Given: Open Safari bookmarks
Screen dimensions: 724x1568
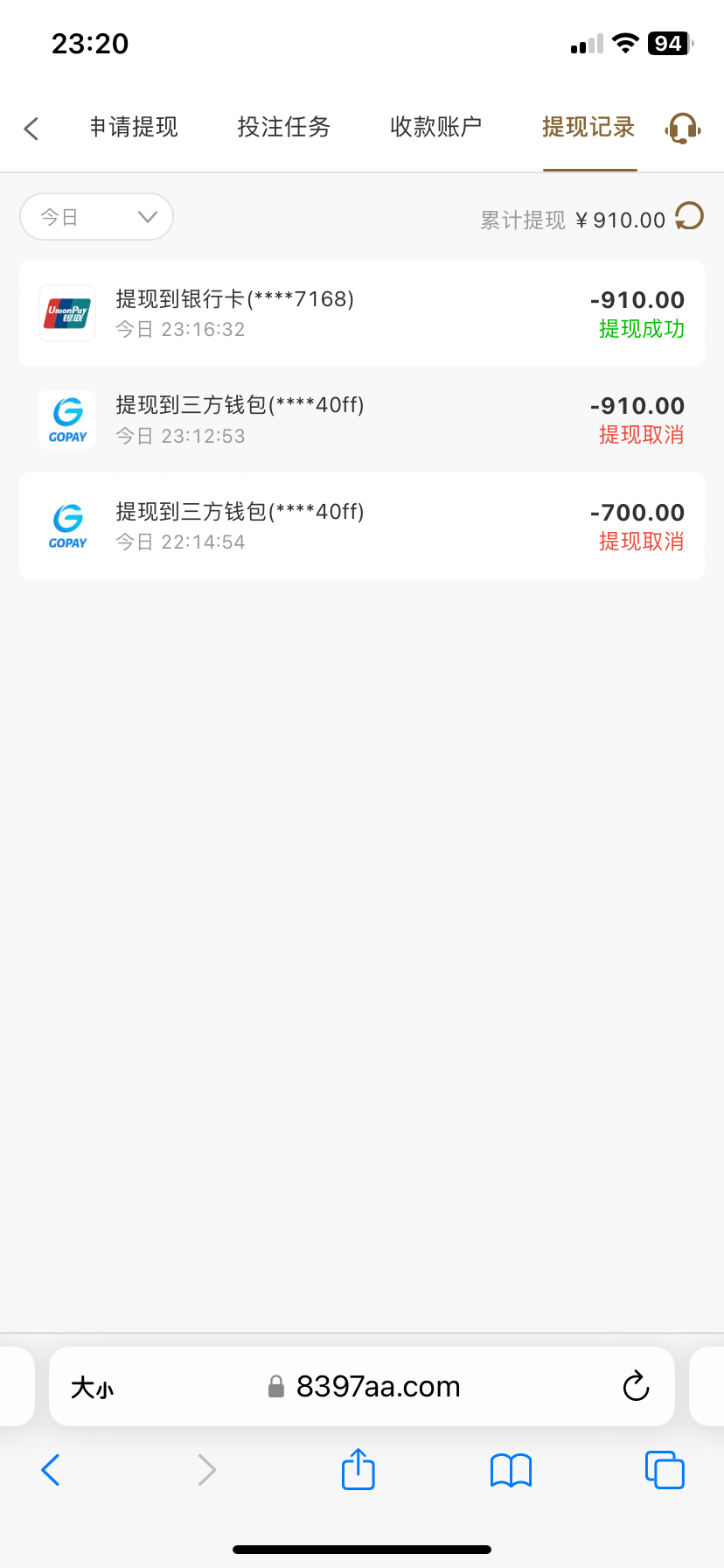Looking at the screenshot, I should pyautogui.click(x=511, y=1470).
